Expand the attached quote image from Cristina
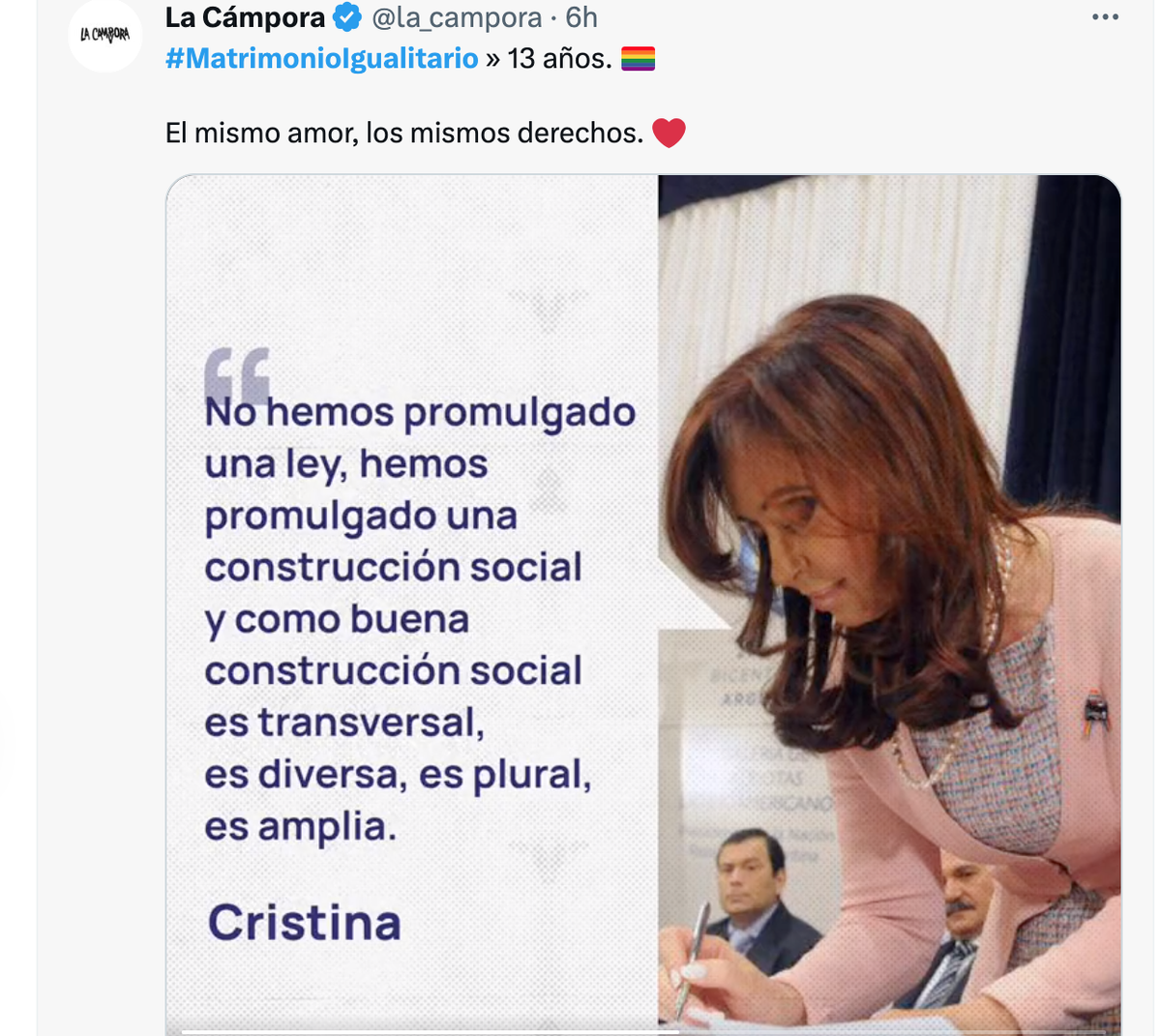 point(643,600)
